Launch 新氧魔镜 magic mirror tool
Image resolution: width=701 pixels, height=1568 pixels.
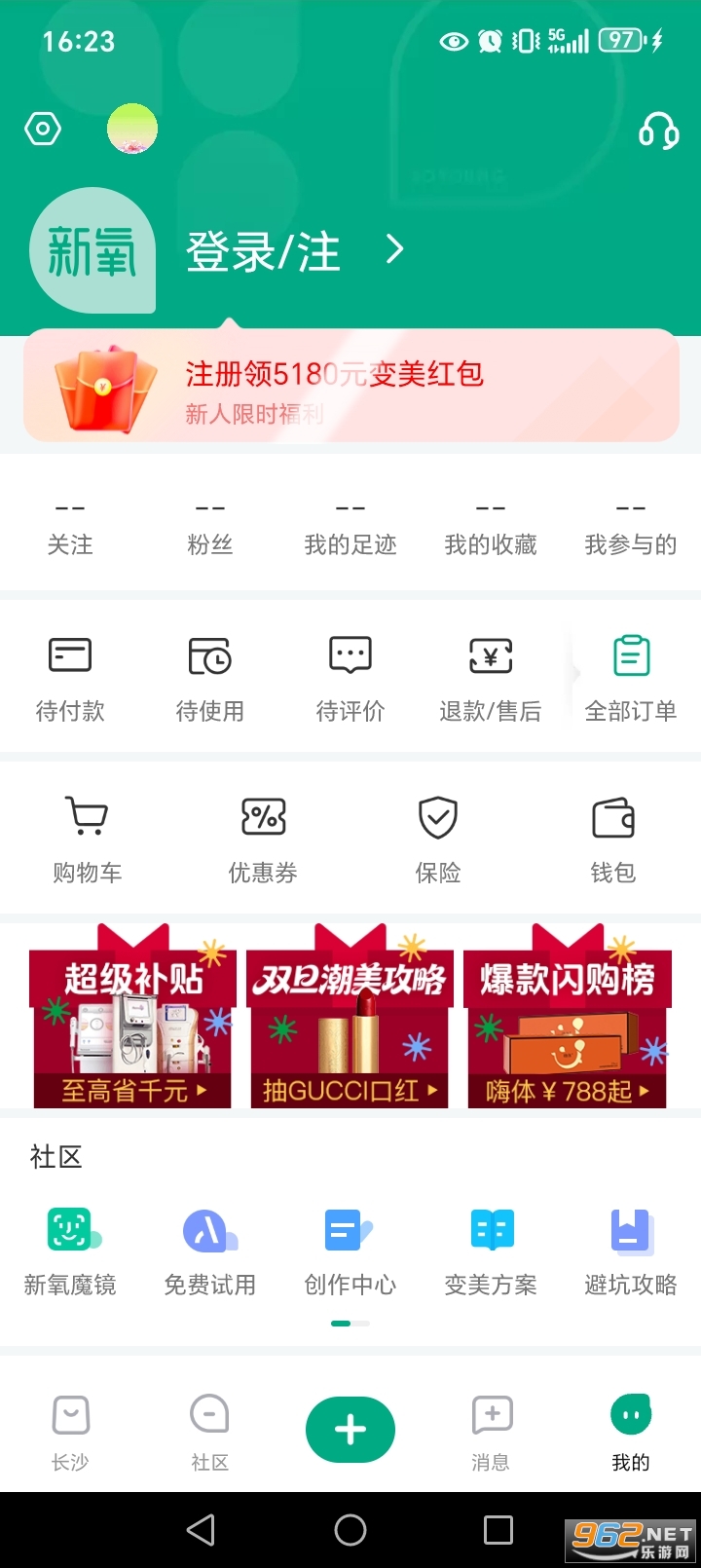point(69,1250)
